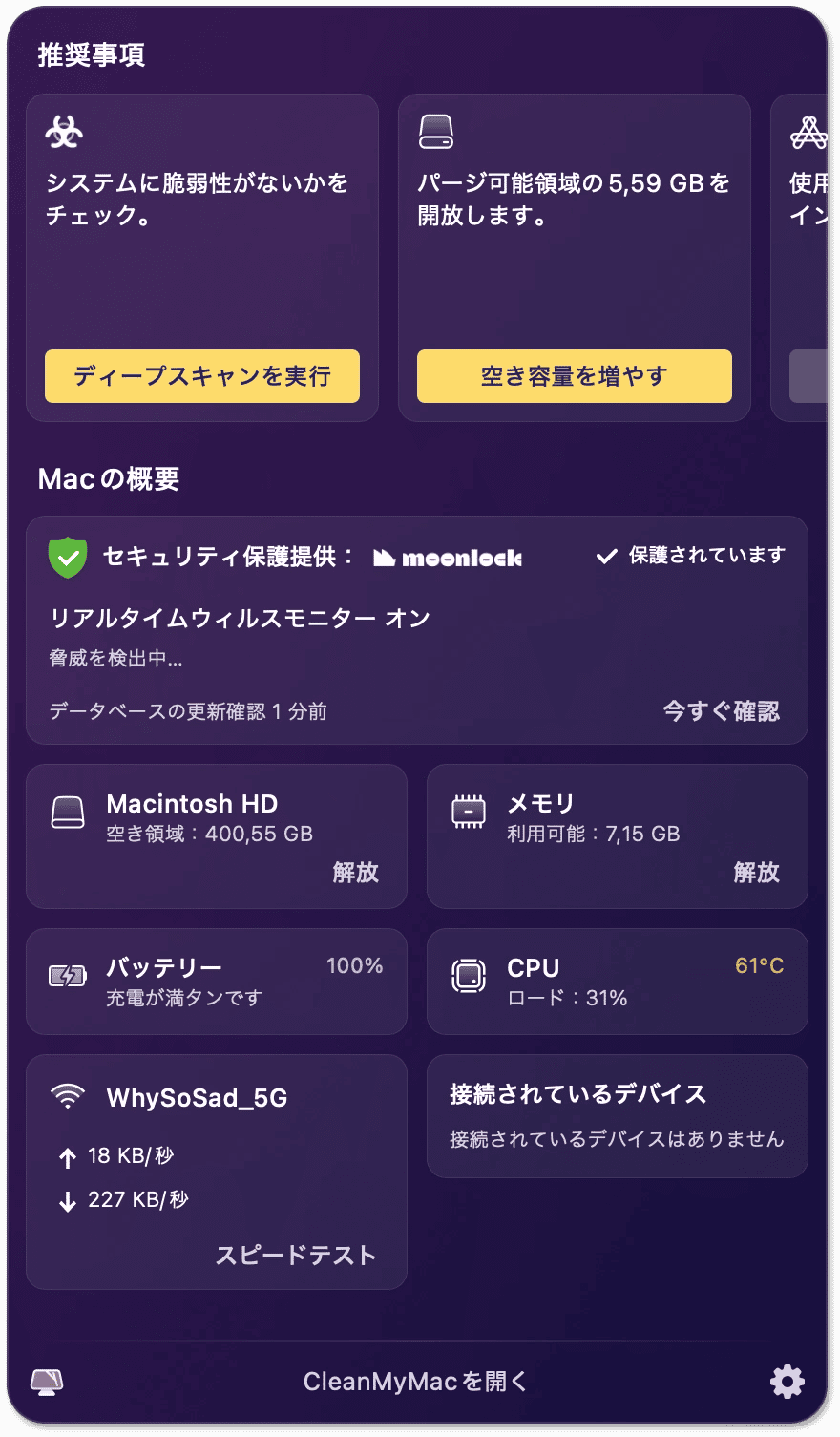Open the バッテリー card
The height and width of the screenshot is (1437, 840).
217,982
